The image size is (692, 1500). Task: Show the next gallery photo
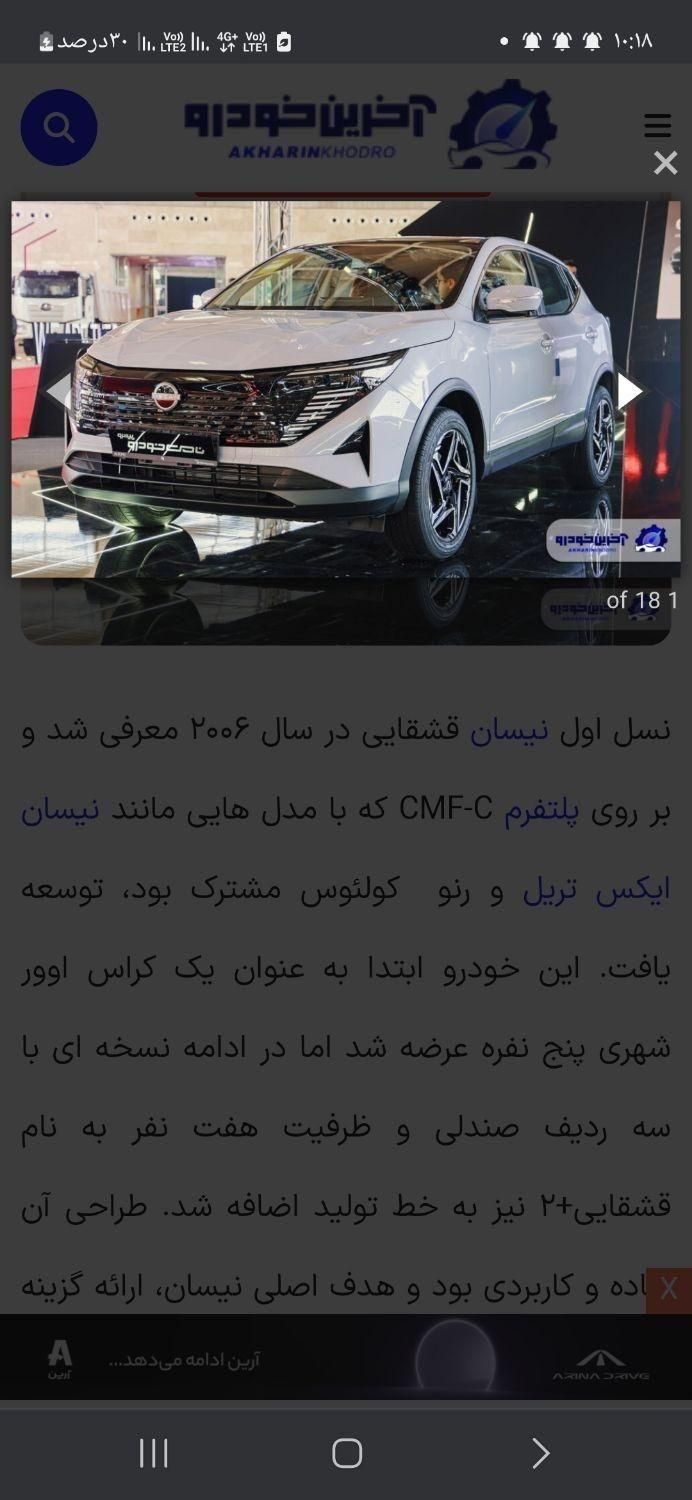tap(629, 391)
